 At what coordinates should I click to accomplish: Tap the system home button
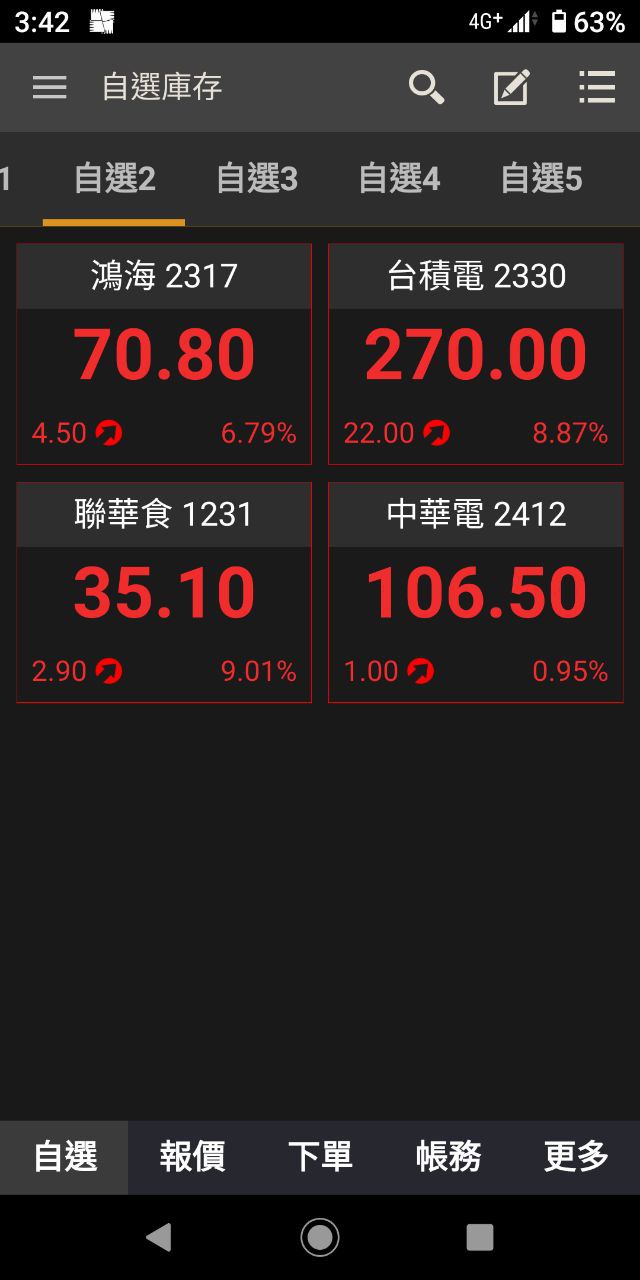[x=320, y=1237]
